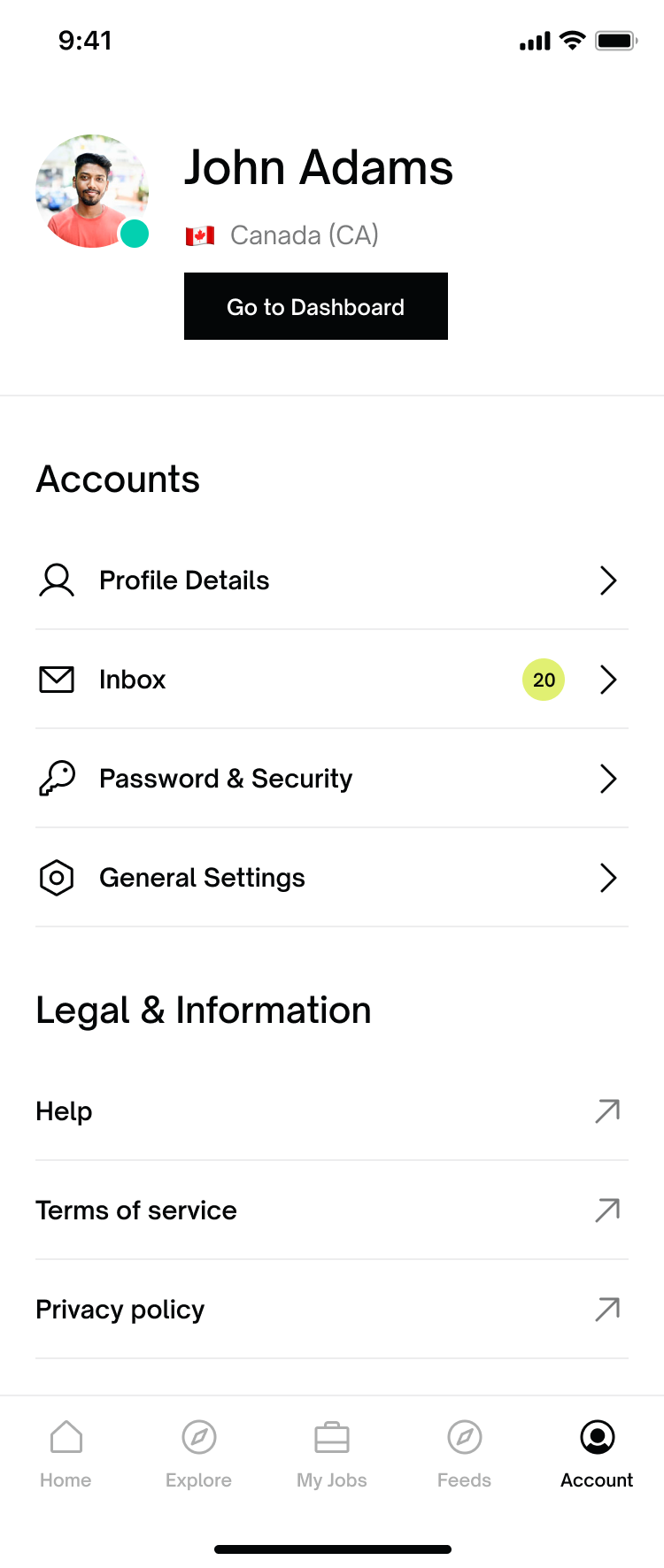
Task: Open Password & Security settings
Action: [331, 779]
